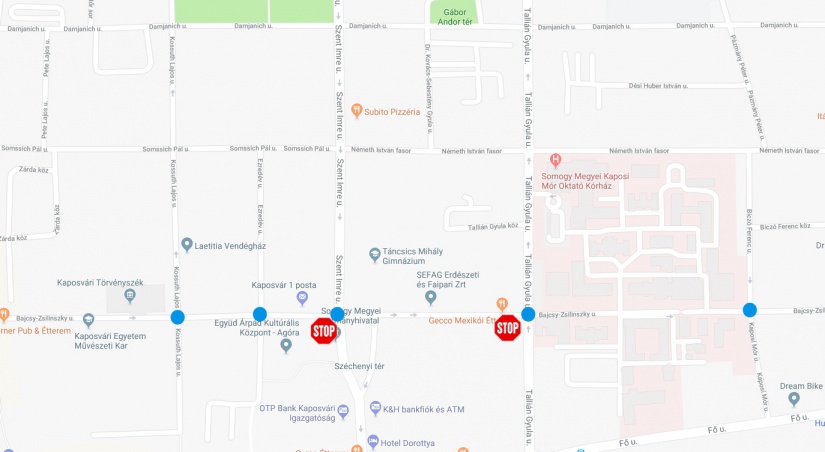
Task: Open the Somogy Megyei Kaposi Mór Oktató Kórház pin
Action: pos(556,160)
